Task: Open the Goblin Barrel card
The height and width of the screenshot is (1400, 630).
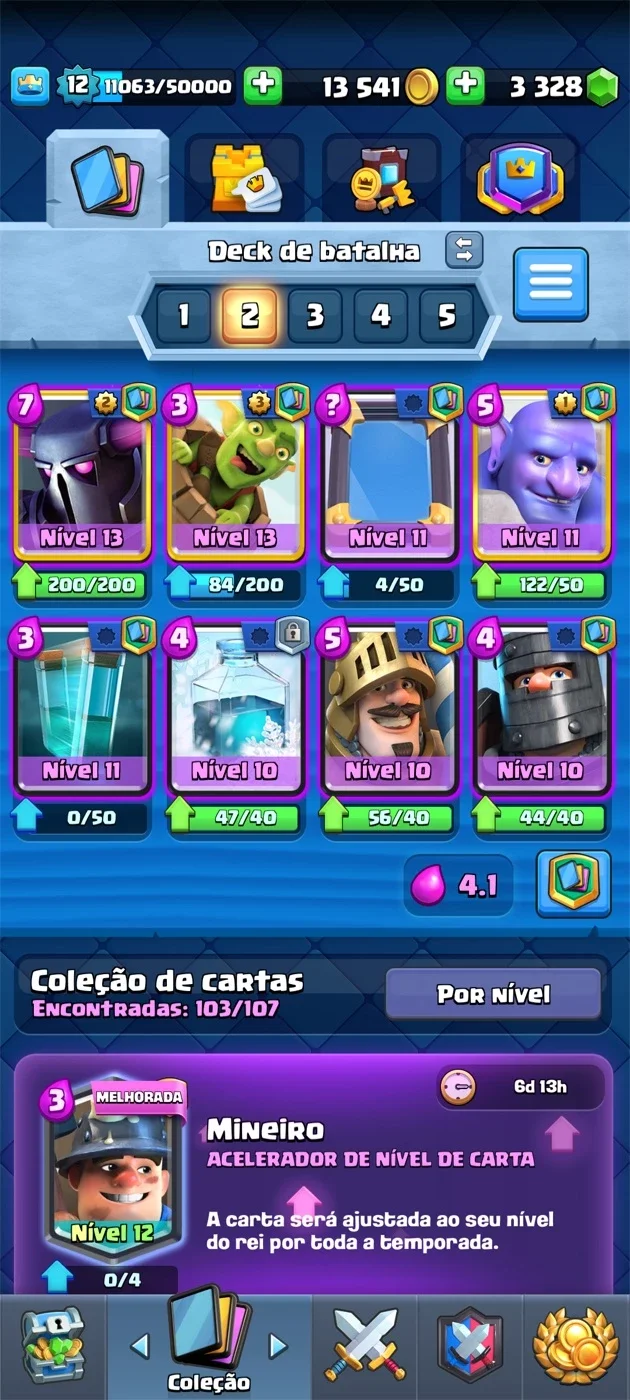Action: click(235, 474)
